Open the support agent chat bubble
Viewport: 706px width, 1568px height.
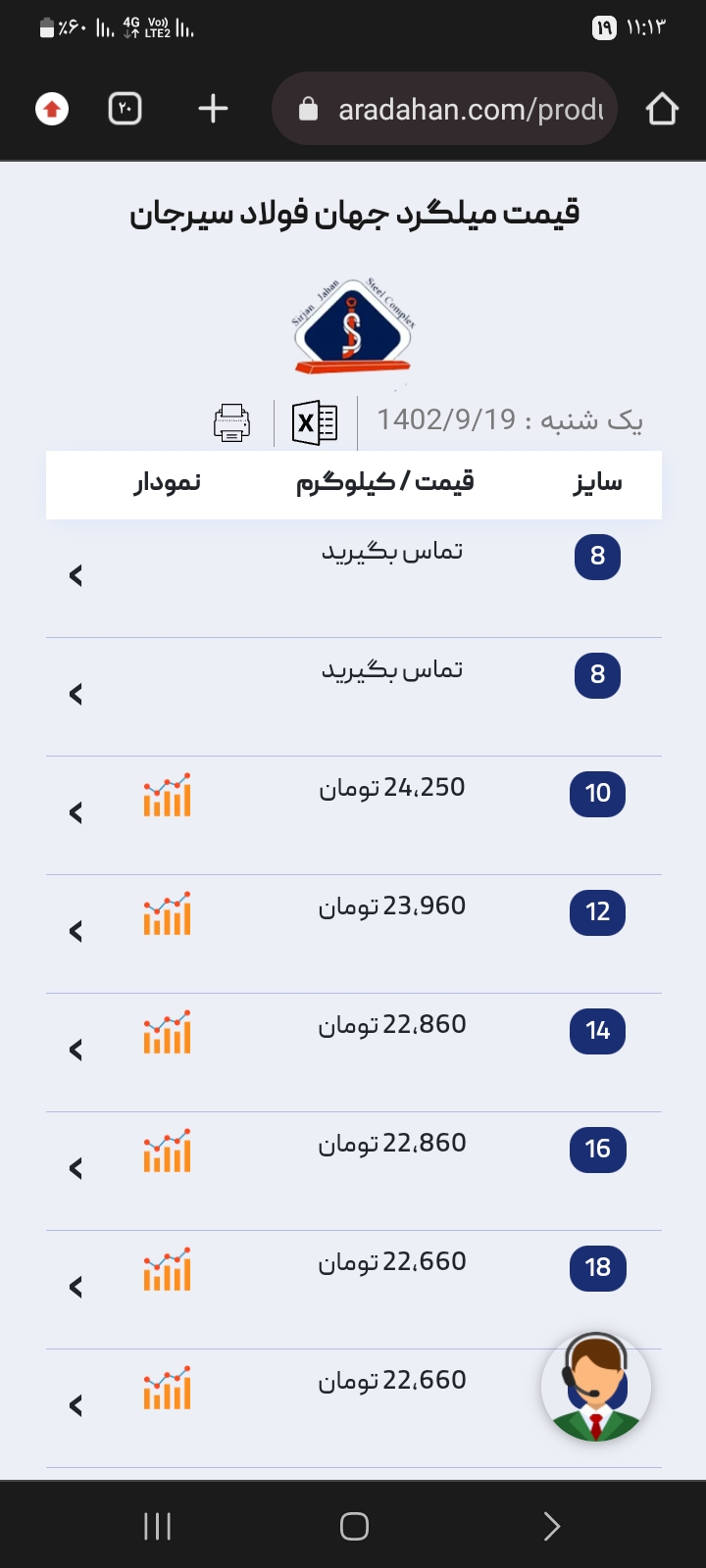(595, 1387)
